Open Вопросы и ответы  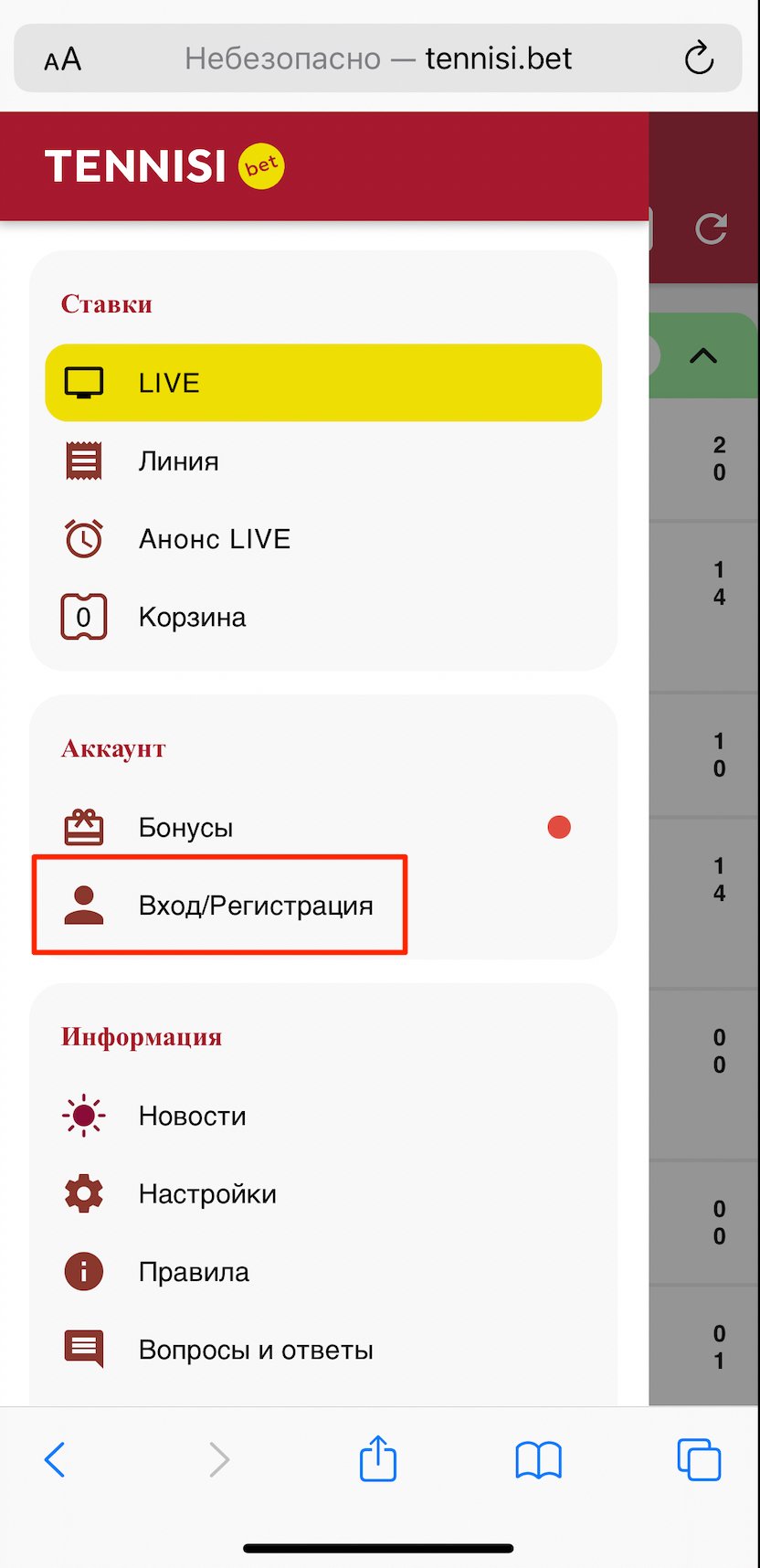(256, 1350)
